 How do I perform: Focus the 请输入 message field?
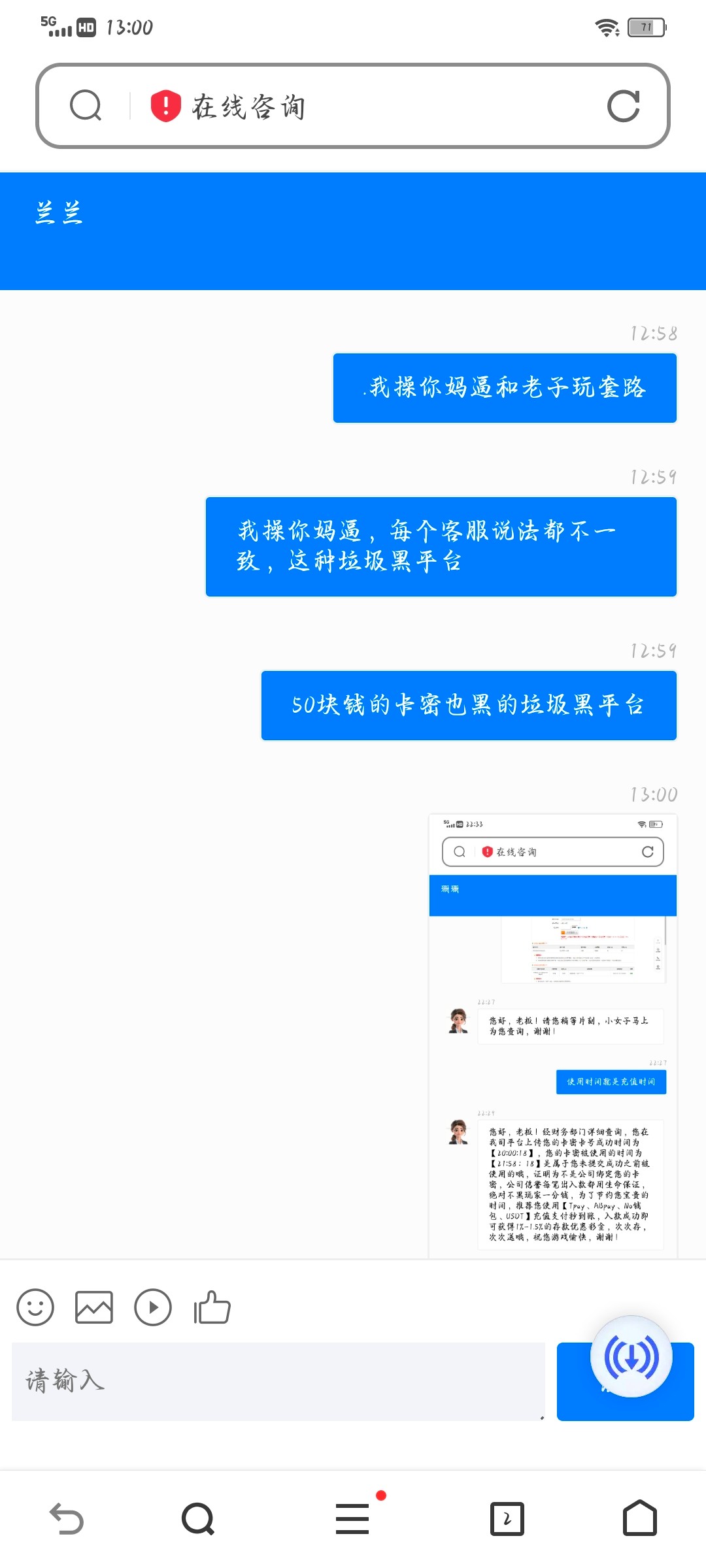pos(278,1381)
